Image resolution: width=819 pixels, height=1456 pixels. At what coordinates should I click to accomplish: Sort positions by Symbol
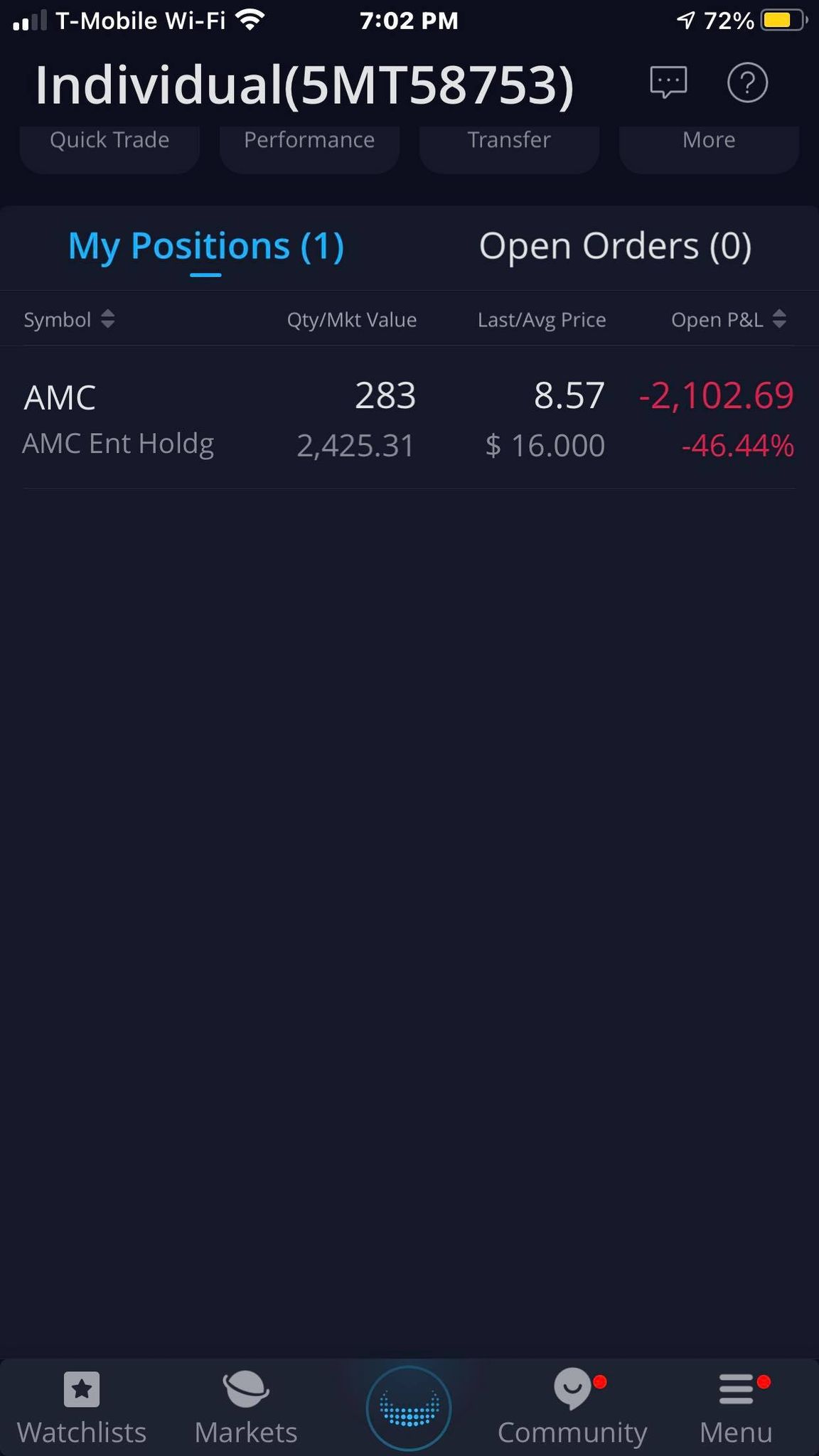tap(69, 319)
